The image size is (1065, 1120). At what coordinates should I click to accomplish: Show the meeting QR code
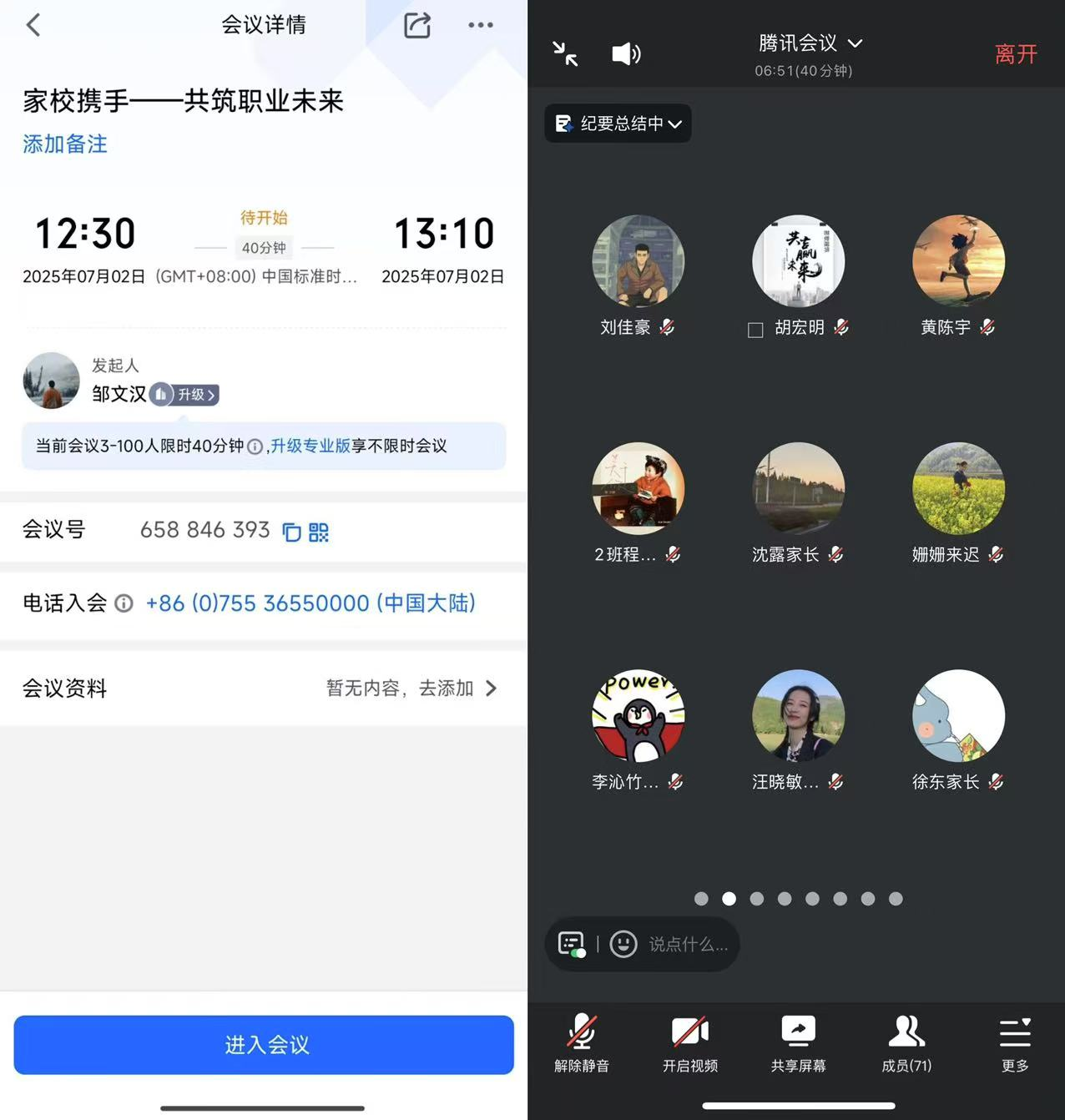pos(319,532)
